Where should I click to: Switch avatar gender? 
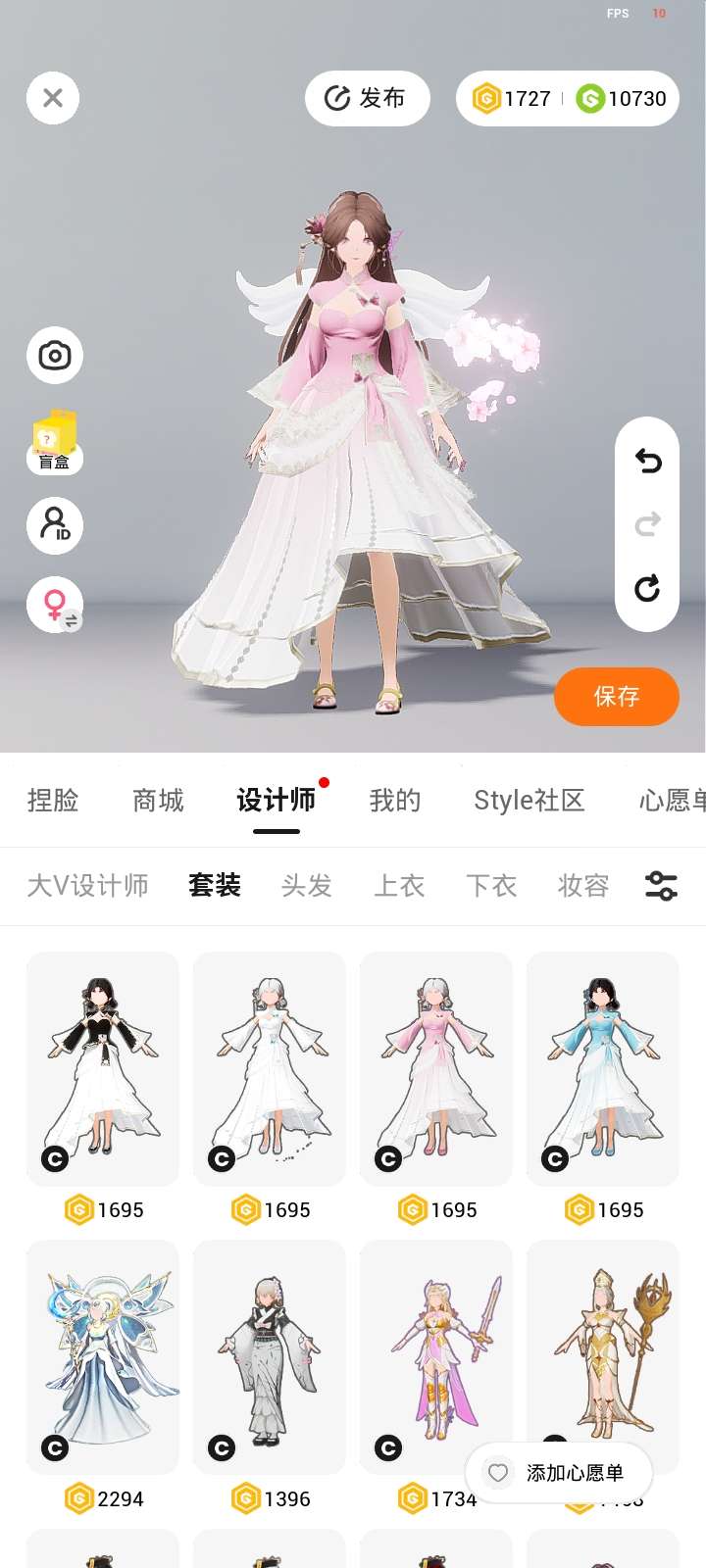(55, 604)
